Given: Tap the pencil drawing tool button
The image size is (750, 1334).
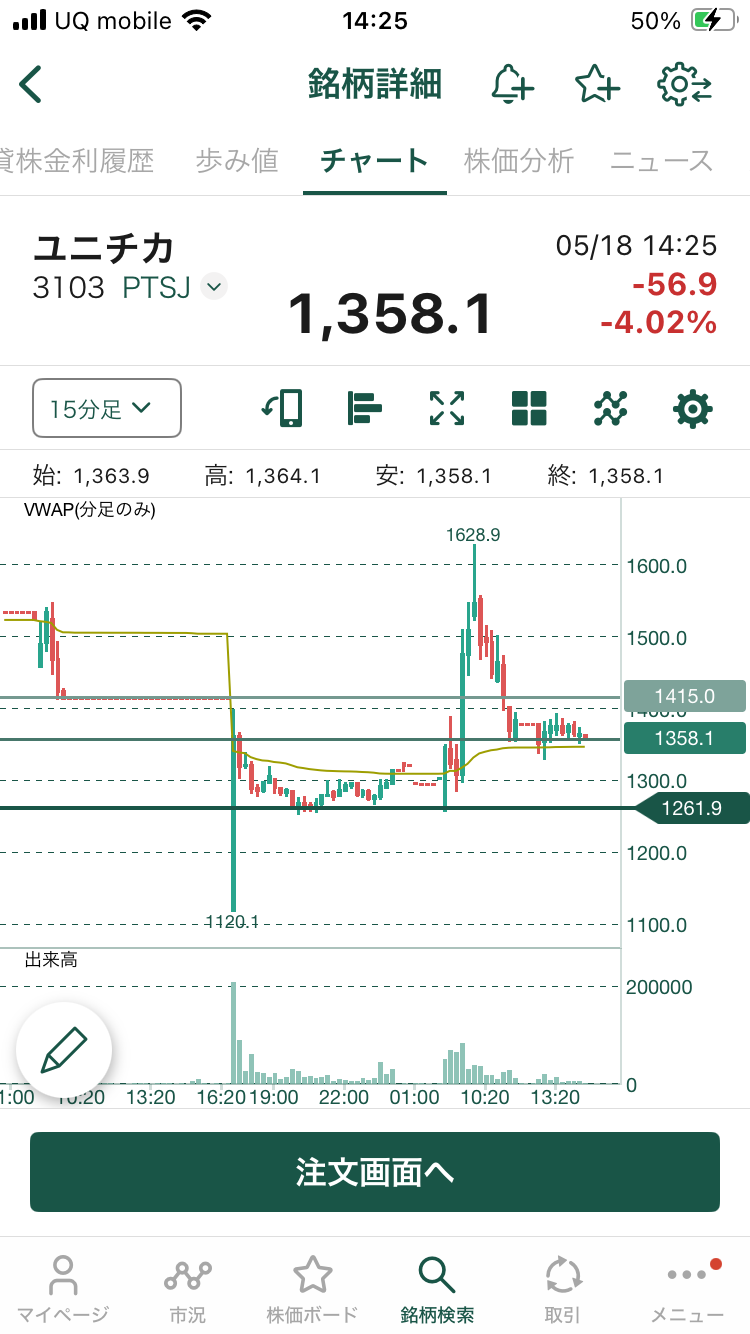Looking at the screenshot, I should pyautogui.click(x=64, y=1050).
